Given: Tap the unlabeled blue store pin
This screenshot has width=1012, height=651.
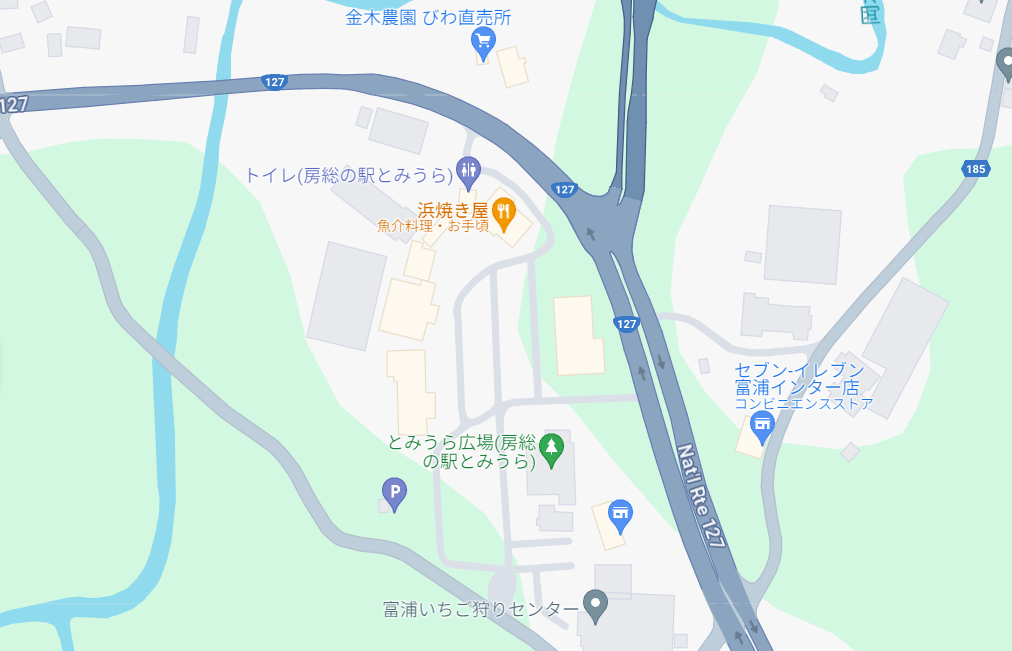Looking at the screenshot, I should [621, 514].
